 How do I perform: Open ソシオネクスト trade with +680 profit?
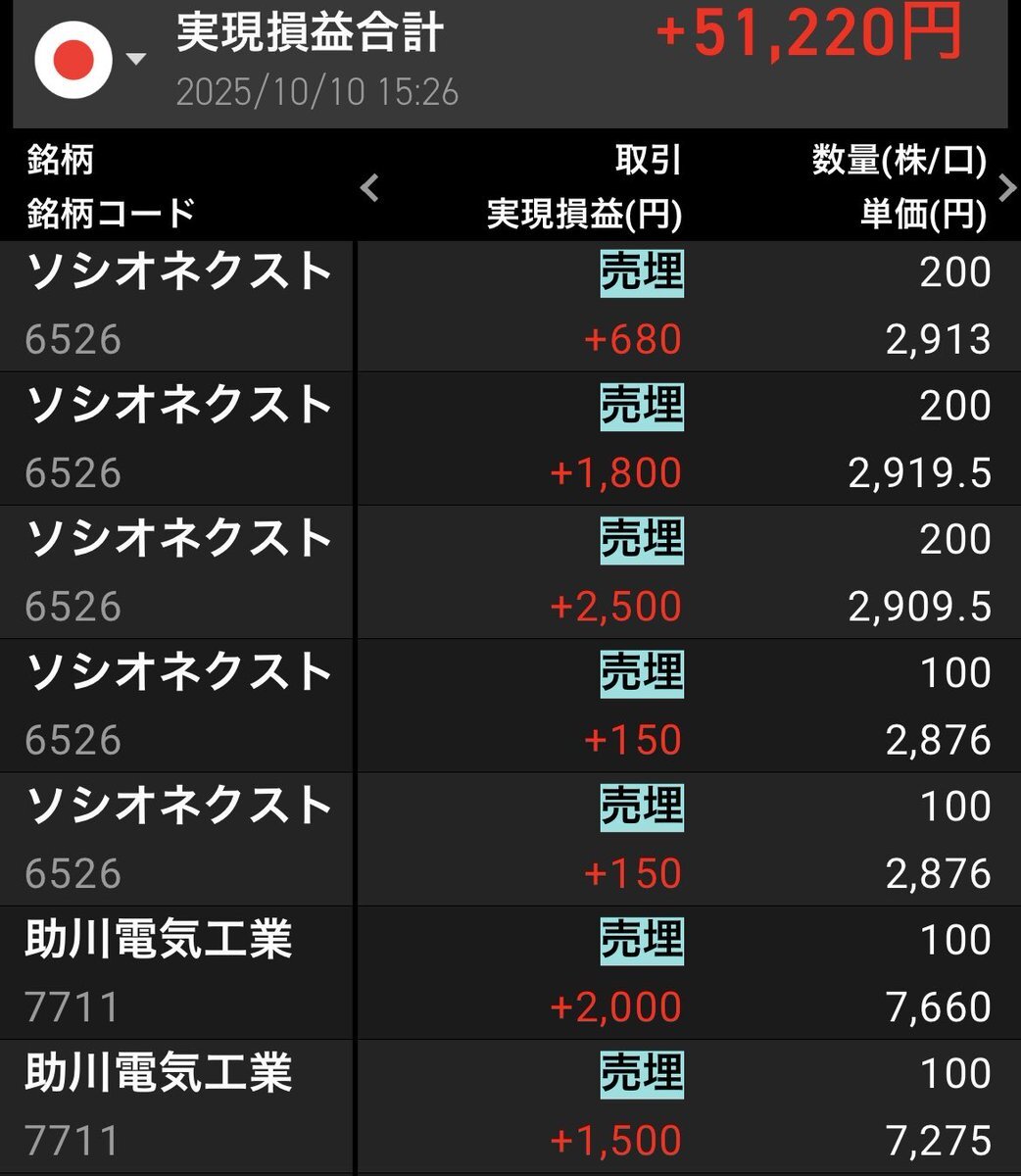(x=510, y=305)
